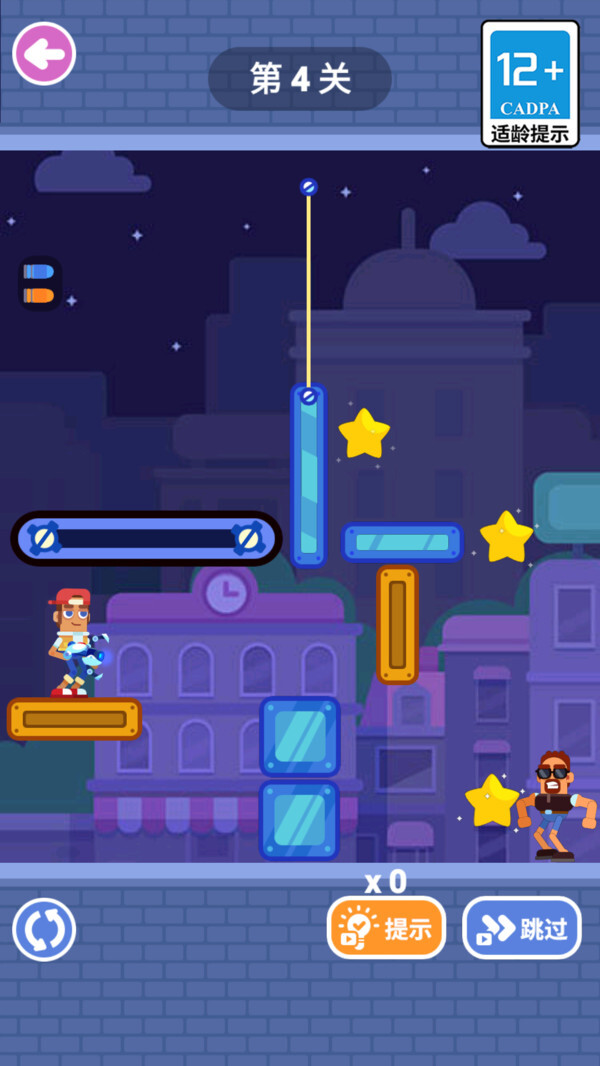Open the CADPA 12+ age rating notice

click(x=530, y=85)
